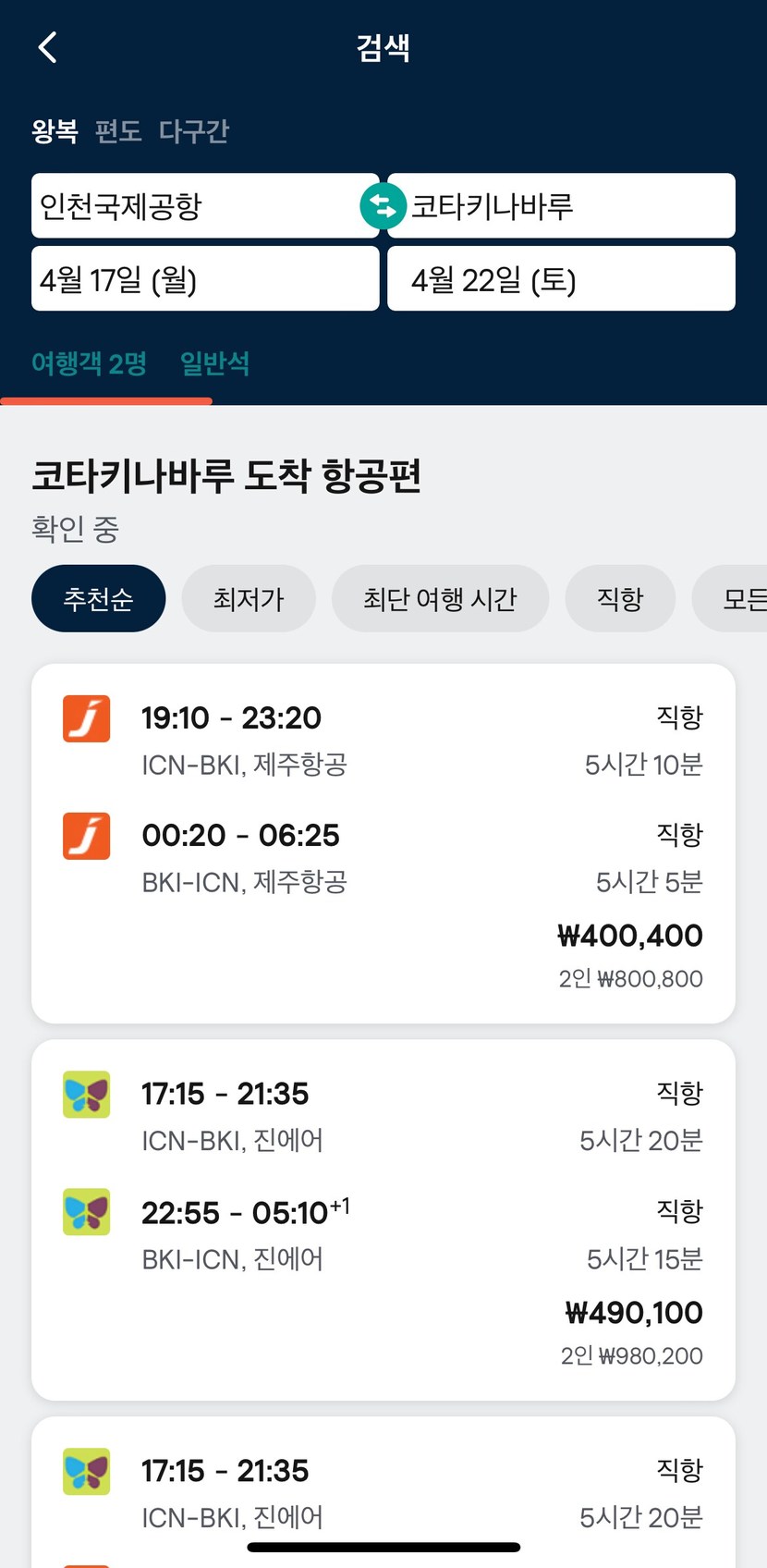
Task: Change the return date 4월 22일
Action: pos(561,278)
